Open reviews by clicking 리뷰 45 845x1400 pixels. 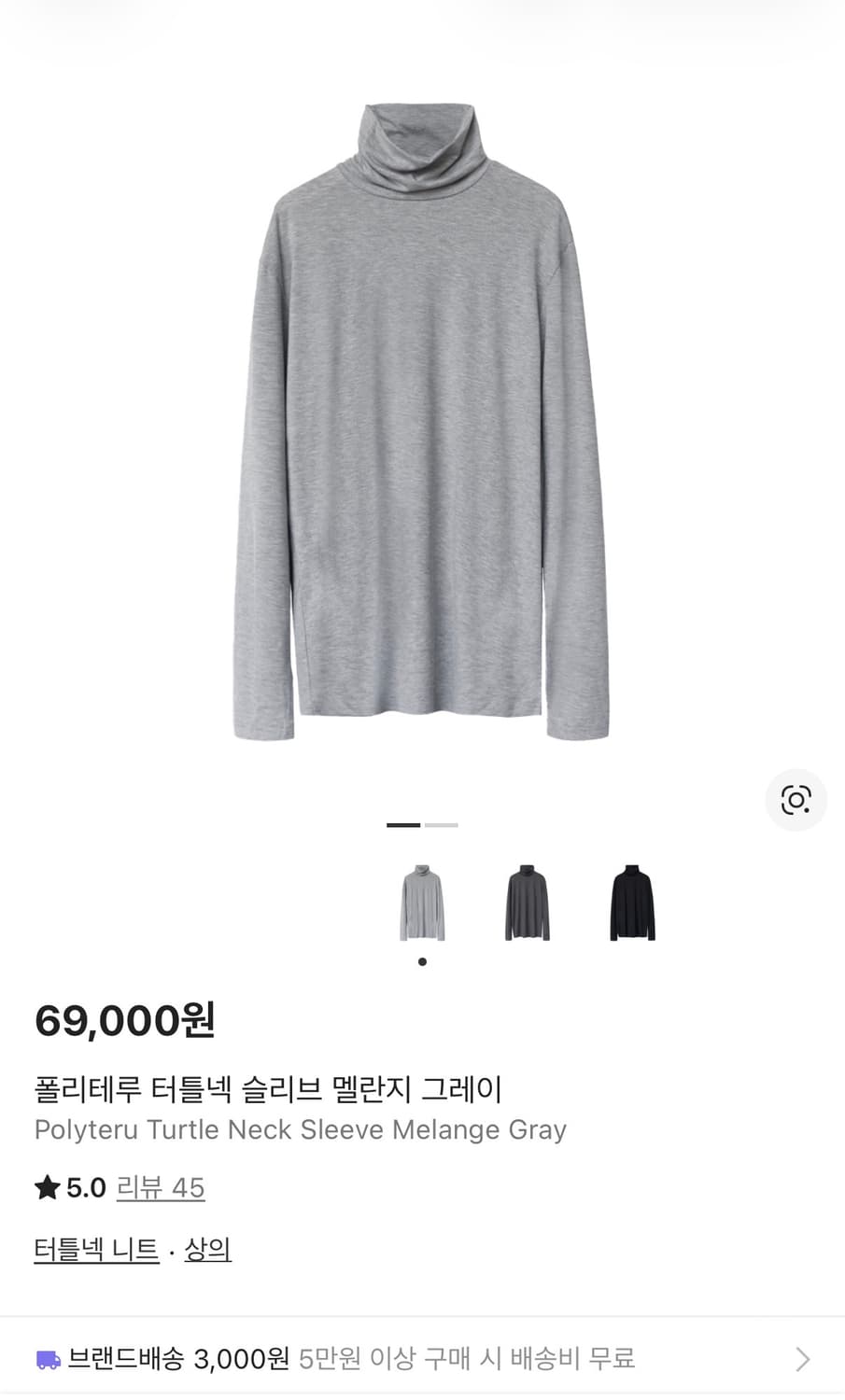pos(160,1187)
